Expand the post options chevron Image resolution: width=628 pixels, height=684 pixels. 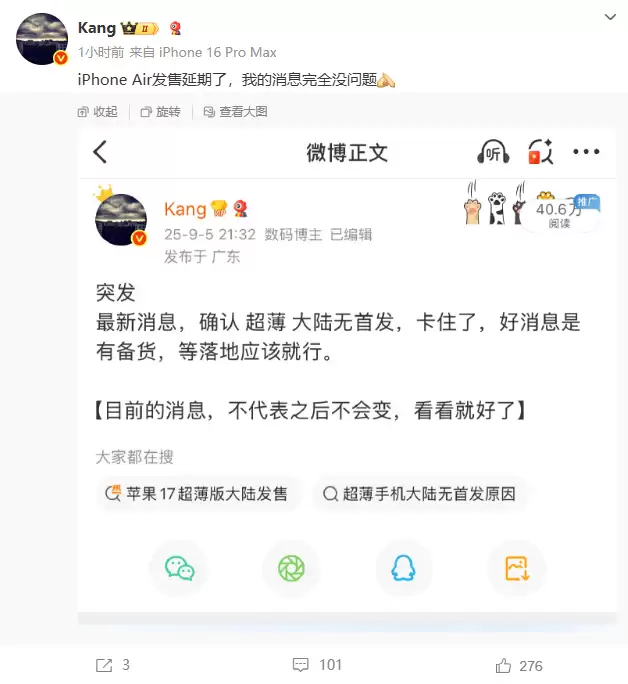coord(610,18)
